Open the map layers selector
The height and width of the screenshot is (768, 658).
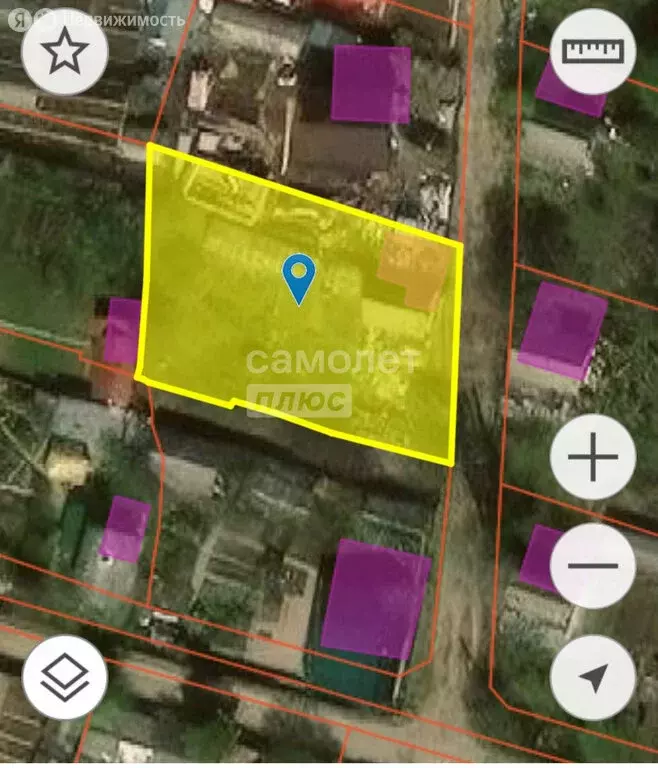65,677
